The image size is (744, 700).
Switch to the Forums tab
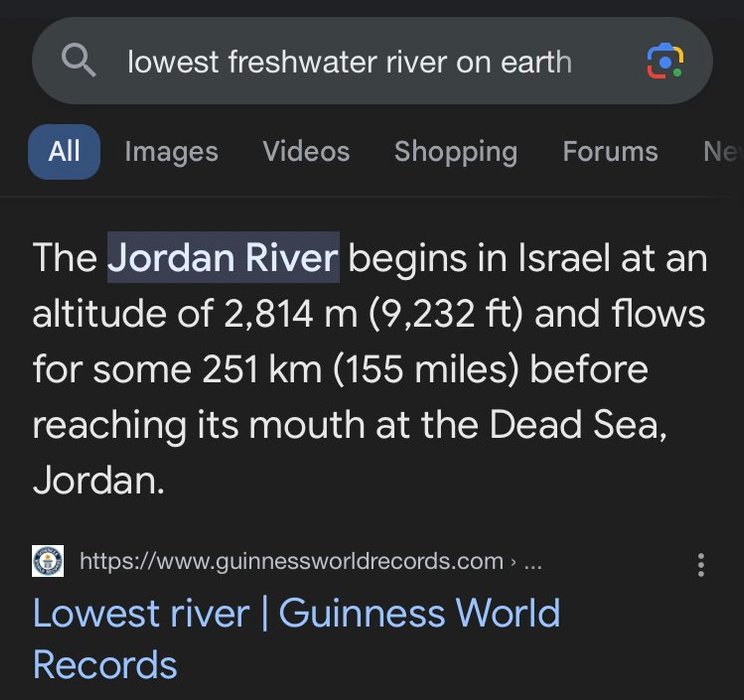point(610,152)
